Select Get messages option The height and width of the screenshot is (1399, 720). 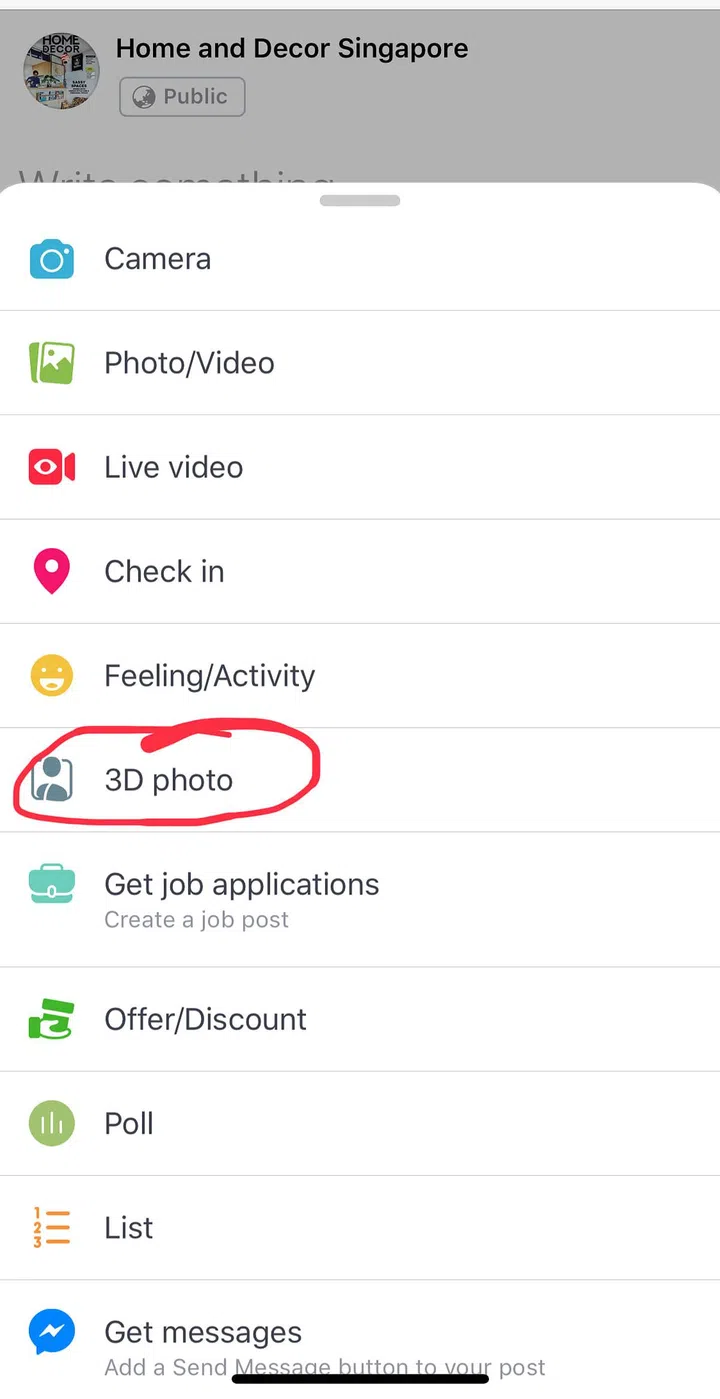[x=203, y=1333]
